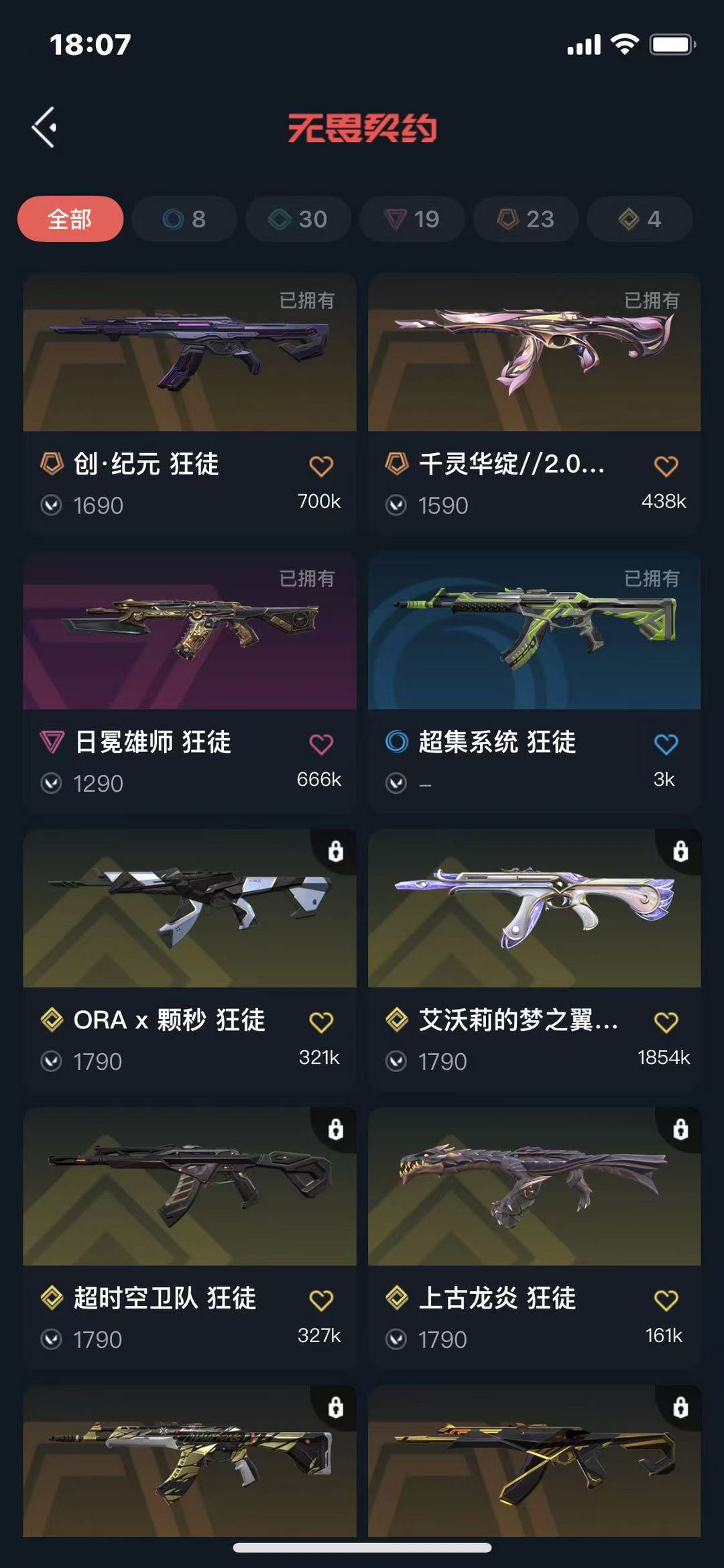Like the 创·纪元 狂徒 skin
The height and width of the screenshot is (1568, 724).
point(321,466)
